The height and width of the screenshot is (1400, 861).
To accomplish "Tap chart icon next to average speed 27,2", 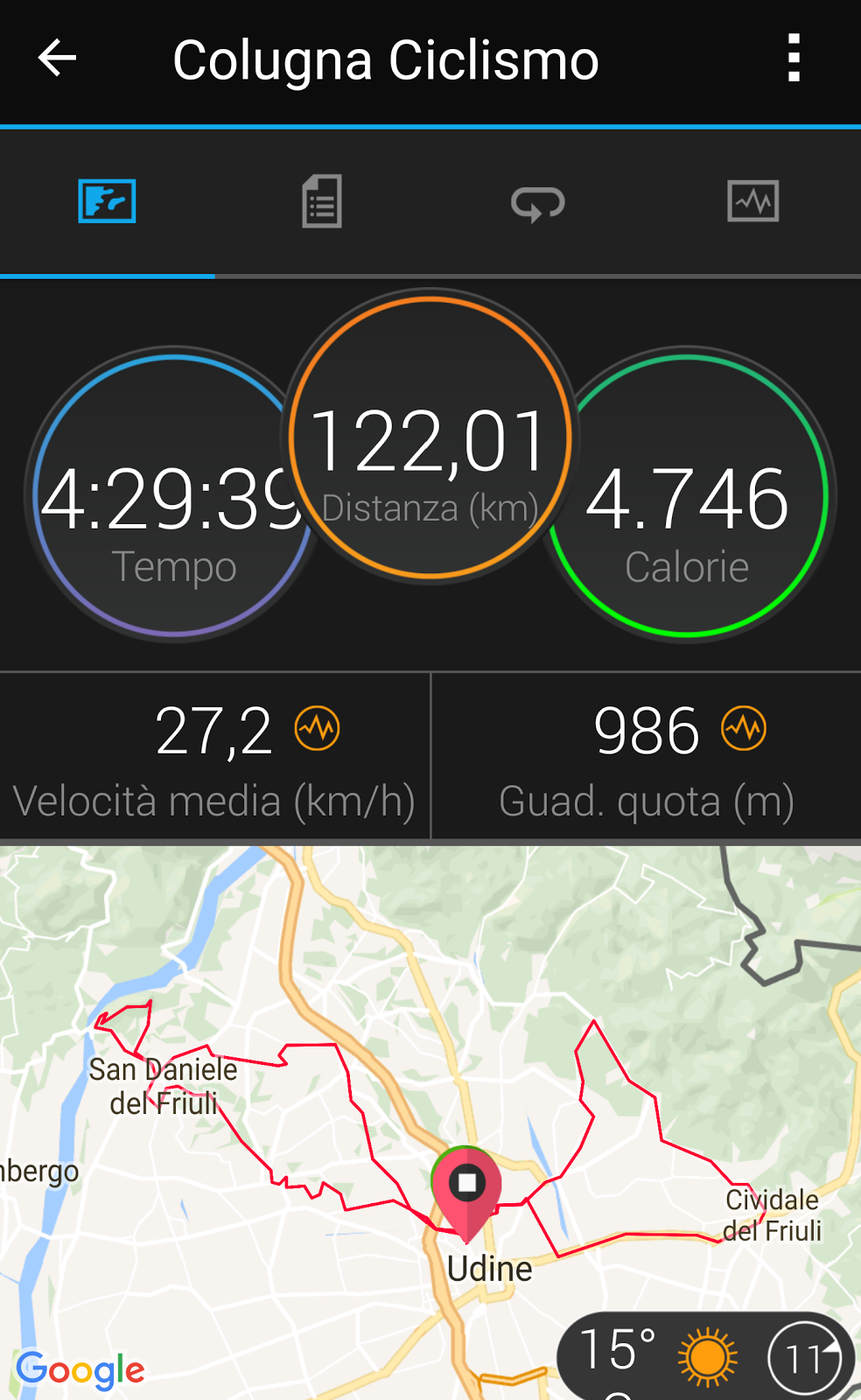I will (317, 728).
